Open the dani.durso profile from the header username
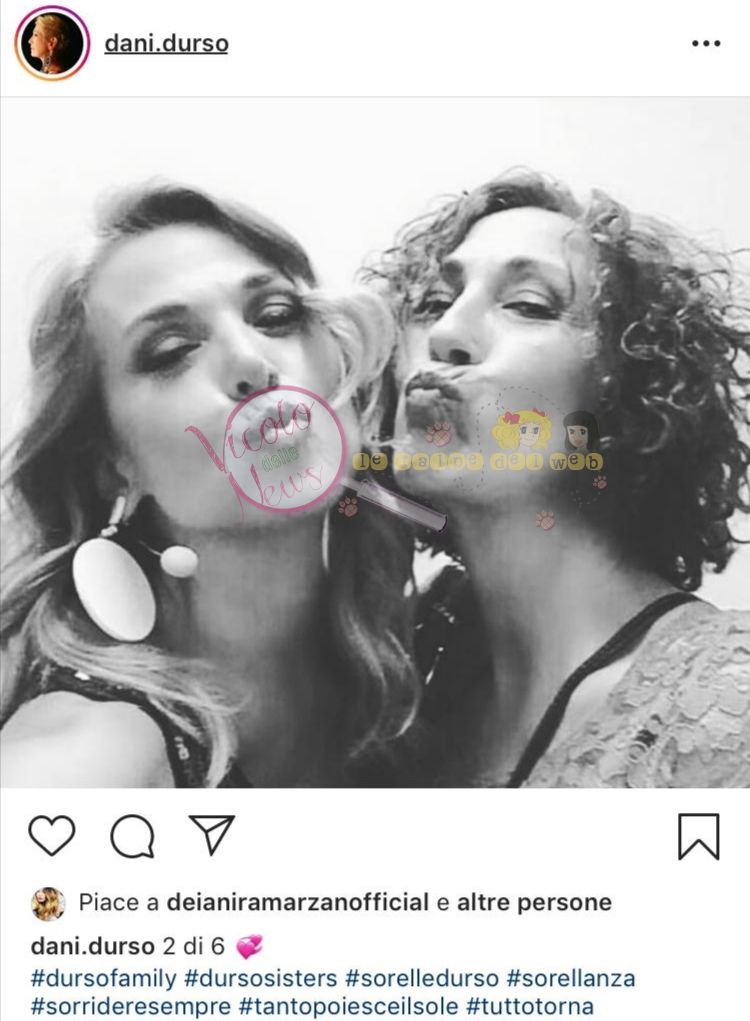750x1021 pixels. (166, 44)
